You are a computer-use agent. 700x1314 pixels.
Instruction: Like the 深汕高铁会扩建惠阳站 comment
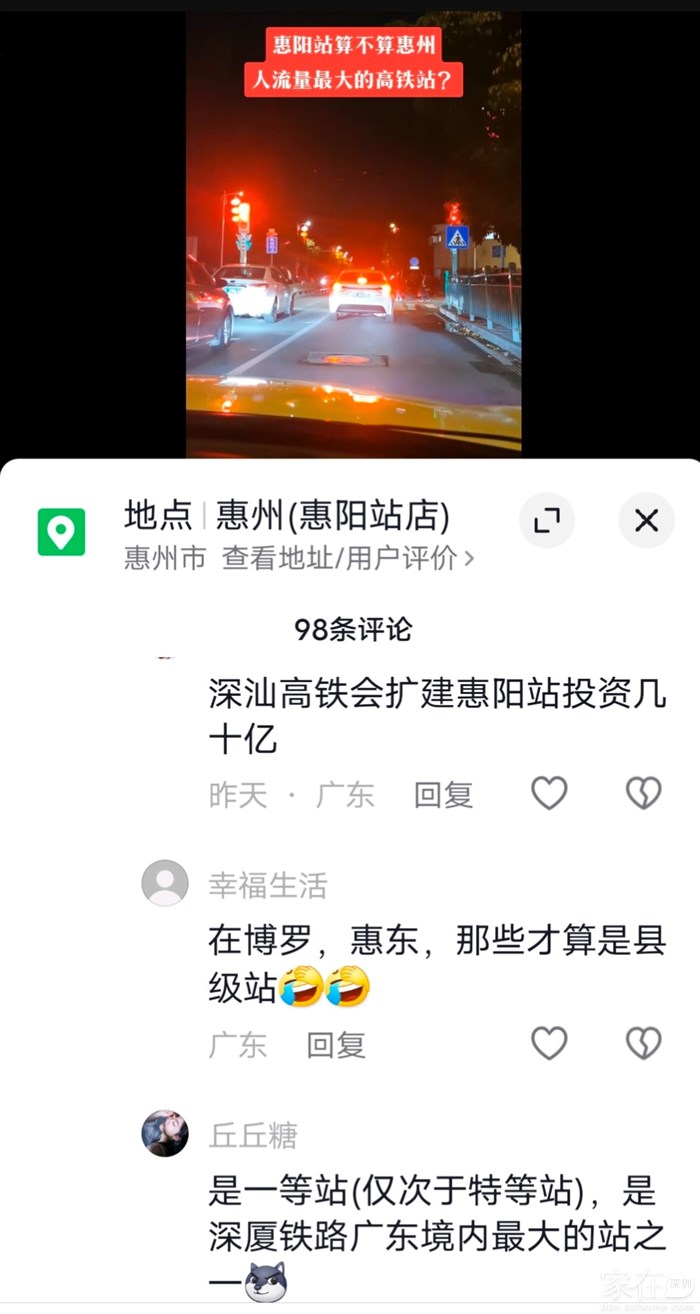[549, 793]
